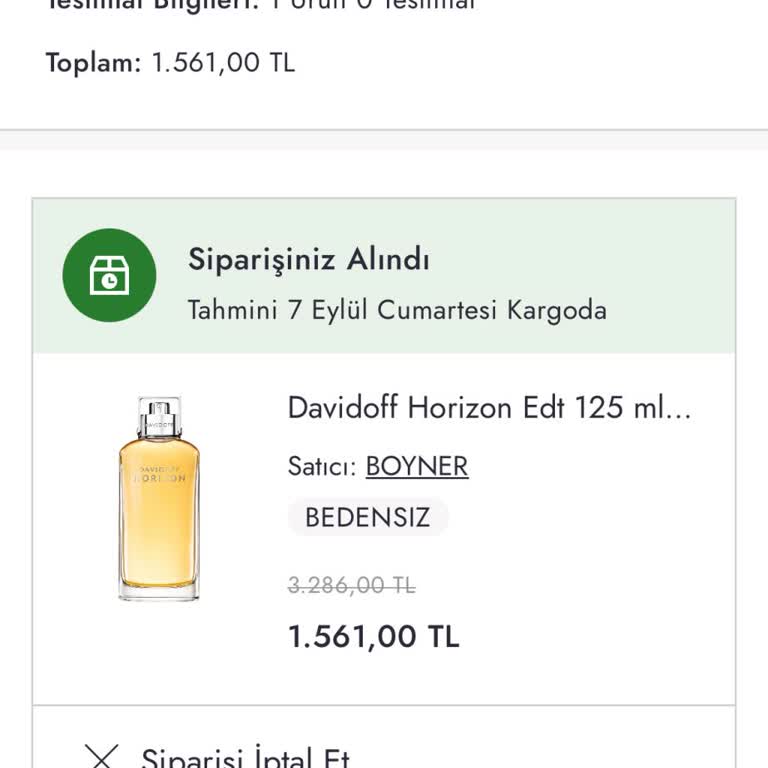Open the Davidoff Horizon perfume image
This screenshot has width=768, height=768.
(x=159, y=499)
